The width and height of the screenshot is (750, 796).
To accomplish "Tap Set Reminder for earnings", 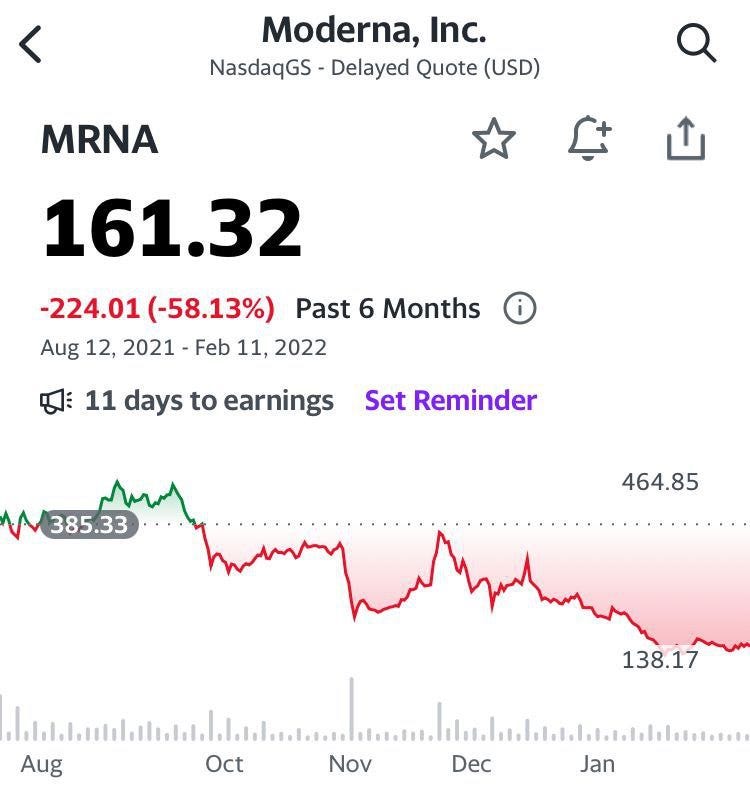I will pyautogui.click(x=450, y=401).
